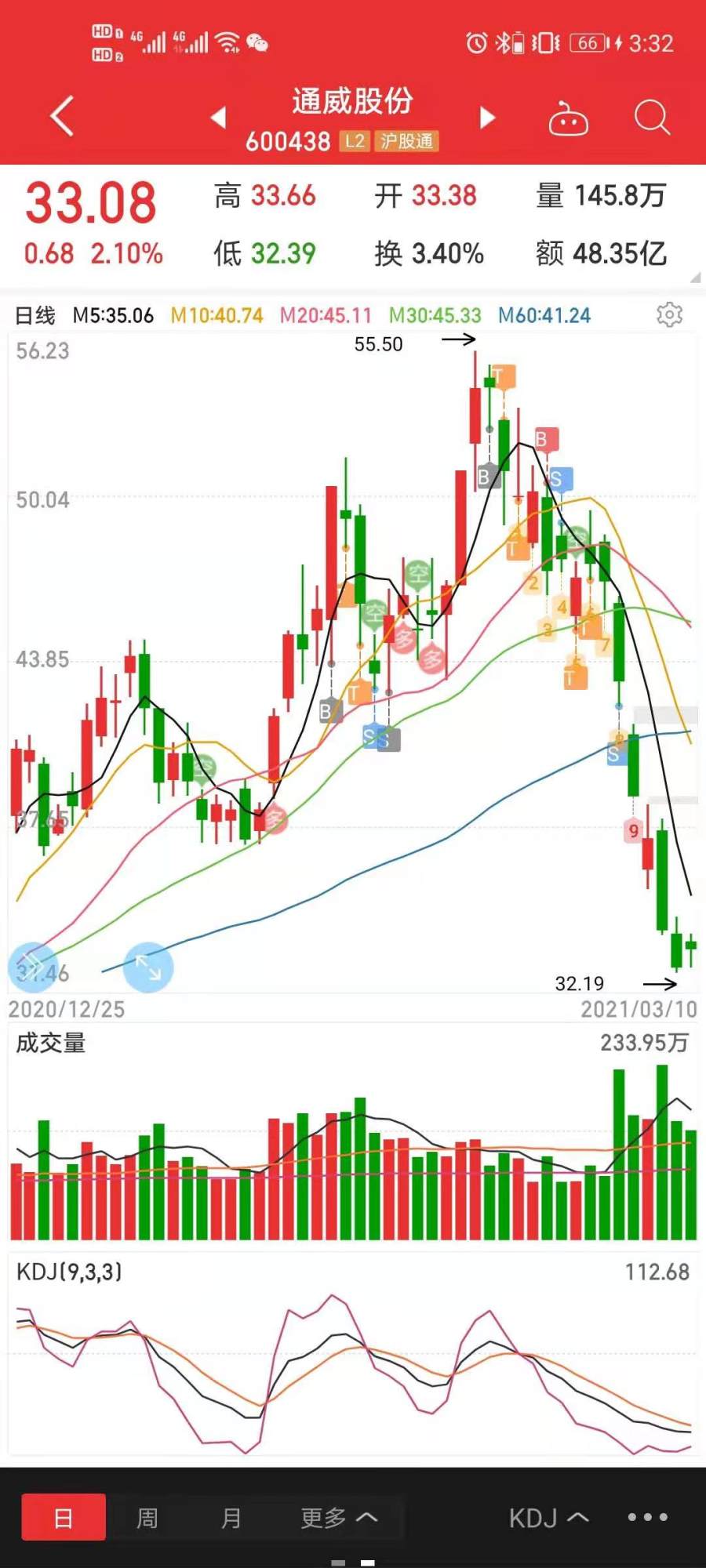Switch to the next stock with right triangle

(487, 118)
